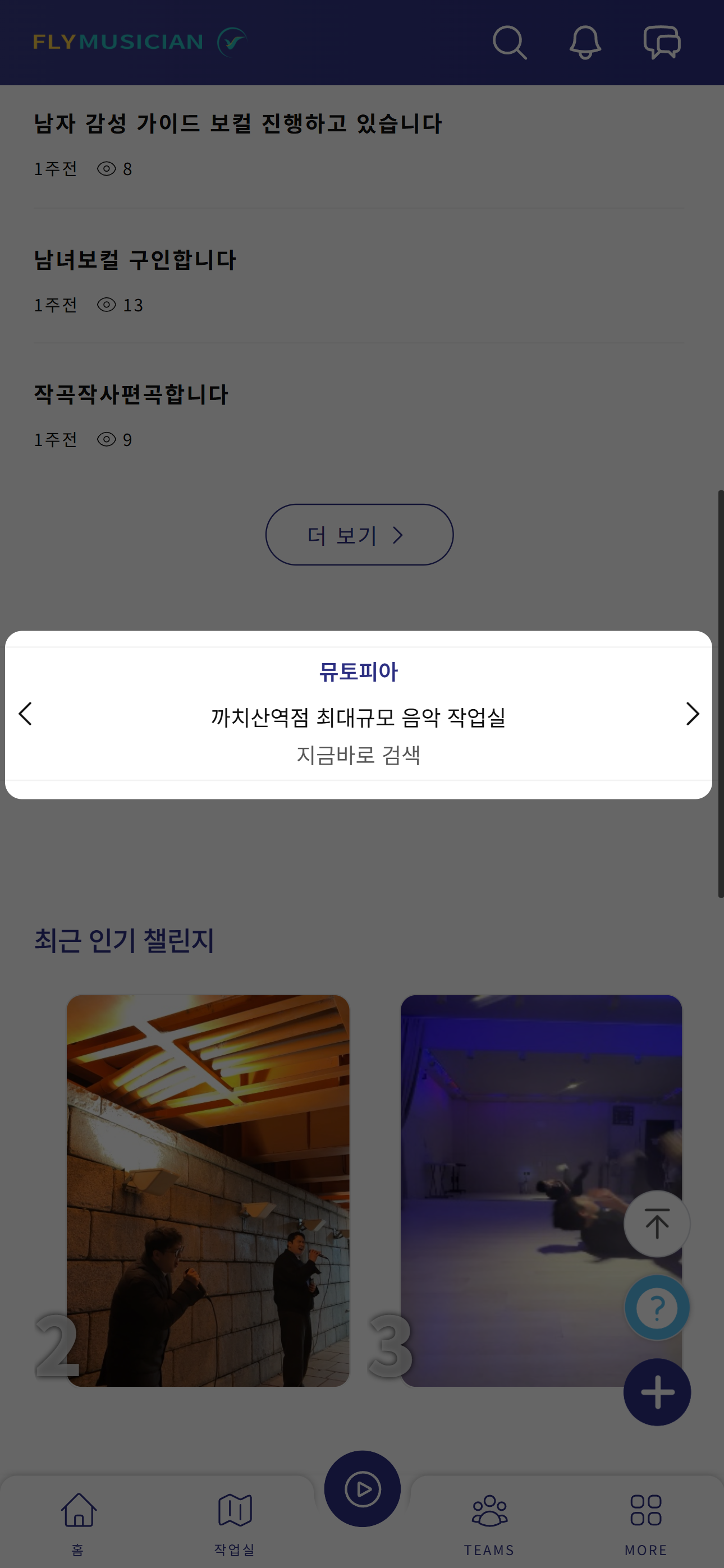Open post 작곡작사편곡합니다
The image size is (724, 1568).
coord(131,394)
